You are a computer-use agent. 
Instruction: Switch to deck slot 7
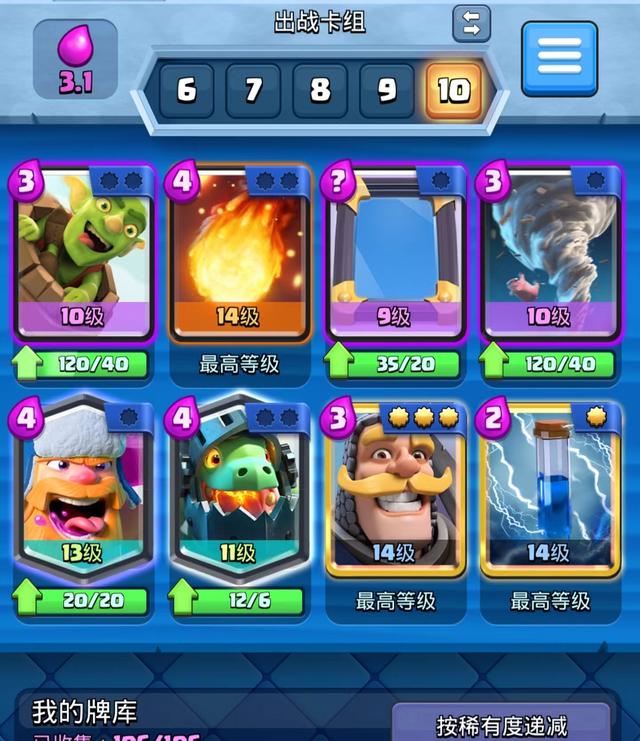(x=253, y=91)
